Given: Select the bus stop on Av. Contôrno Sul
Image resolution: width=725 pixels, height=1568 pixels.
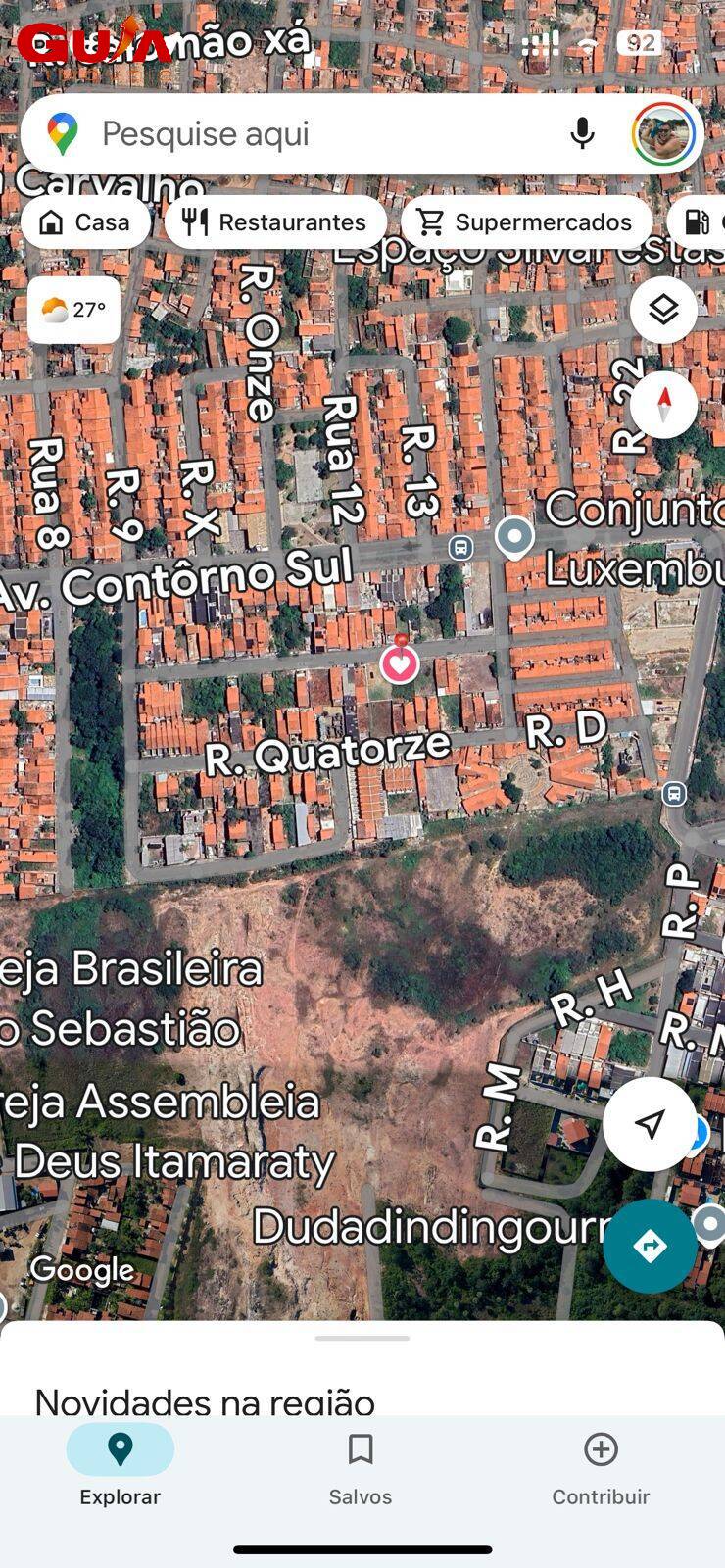Looking at the screenshot, I should [460, 547].
